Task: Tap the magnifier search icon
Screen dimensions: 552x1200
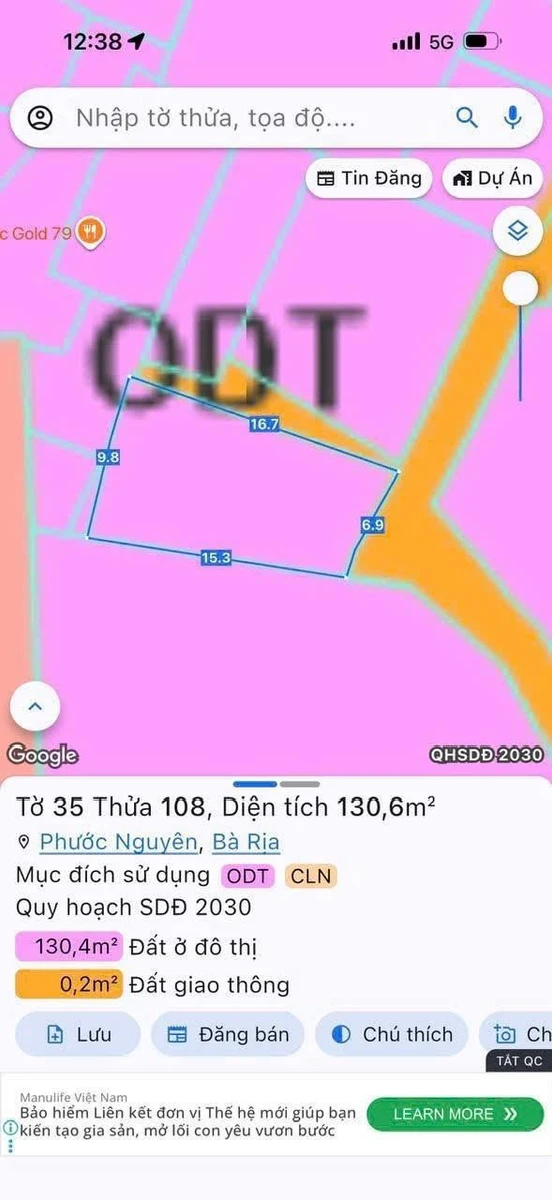Action: click(467, 117)
